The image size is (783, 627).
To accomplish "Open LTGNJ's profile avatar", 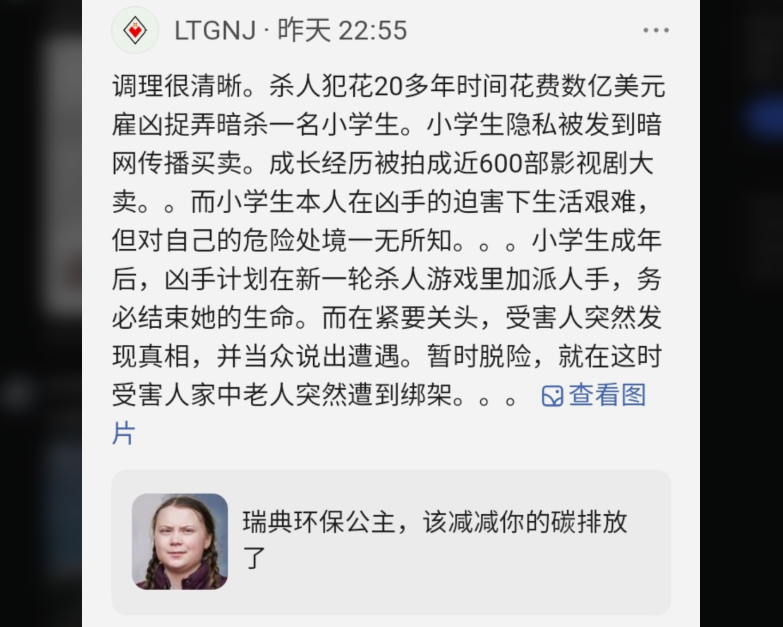I will (x=135, y=30).
